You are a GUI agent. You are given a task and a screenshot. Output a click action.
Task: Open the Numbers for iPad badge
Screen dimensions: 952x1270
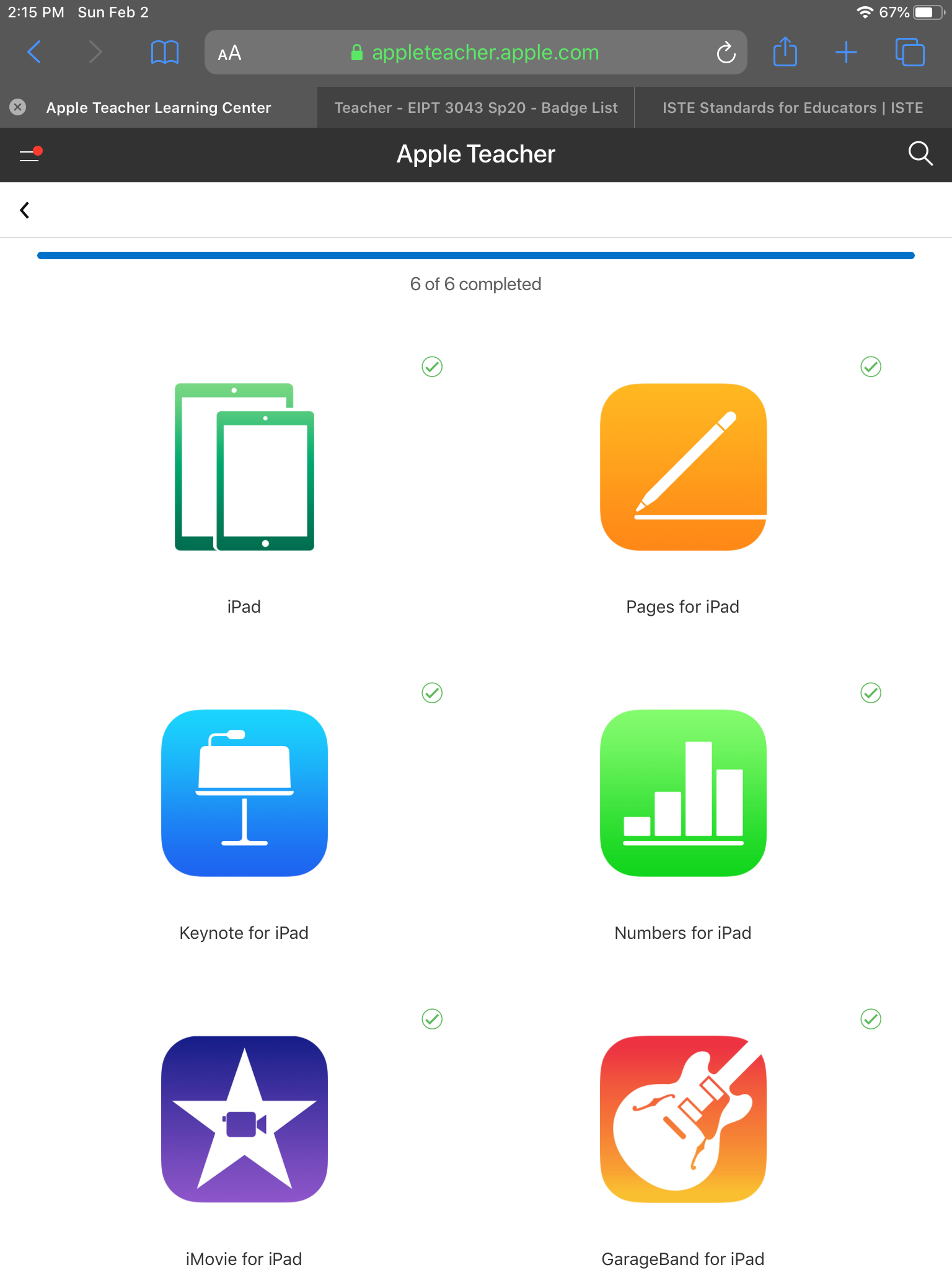click(683, 793)
